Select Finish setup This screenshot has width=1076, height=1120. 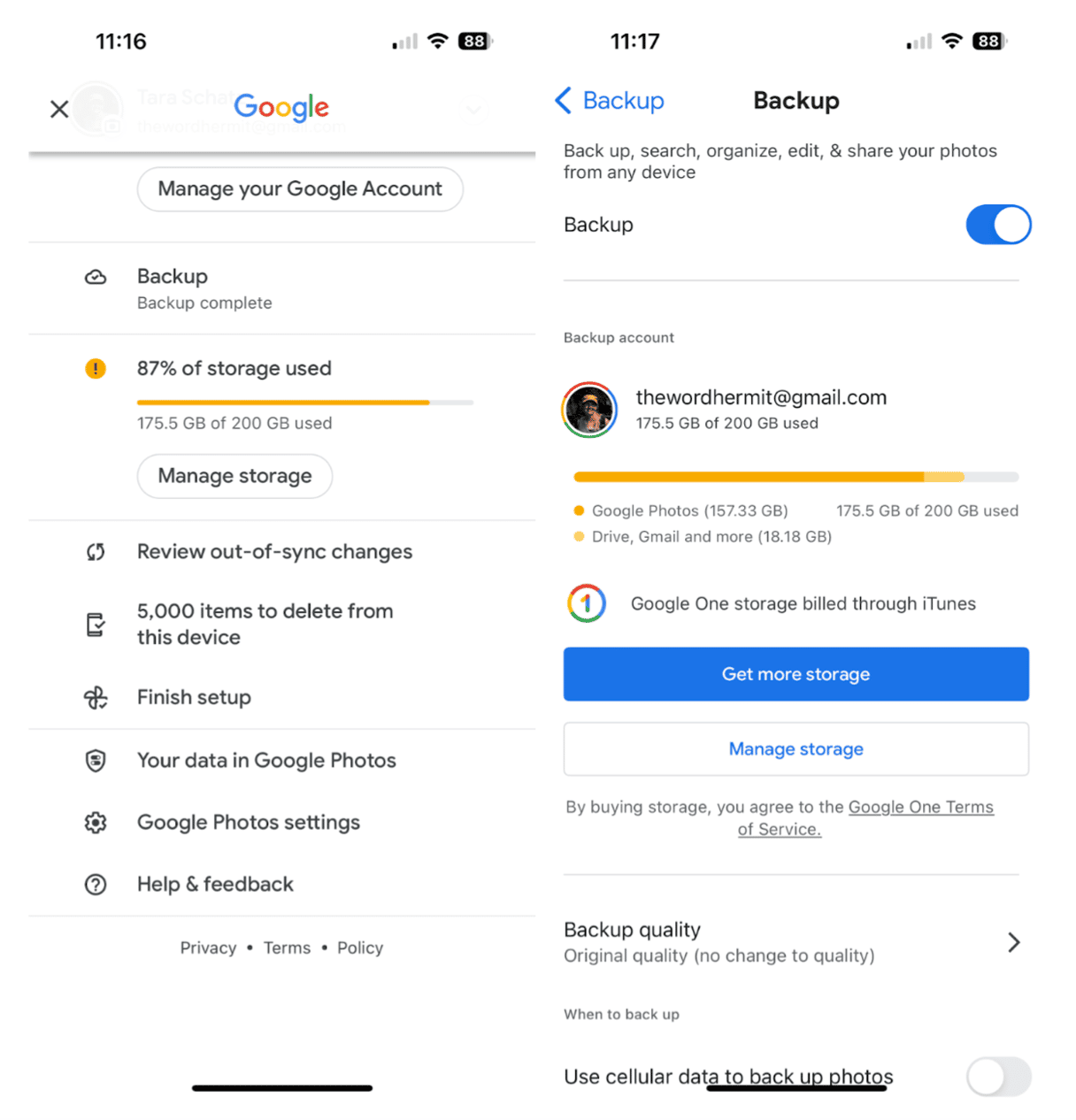pyautogui.click(x=194, y=697)
